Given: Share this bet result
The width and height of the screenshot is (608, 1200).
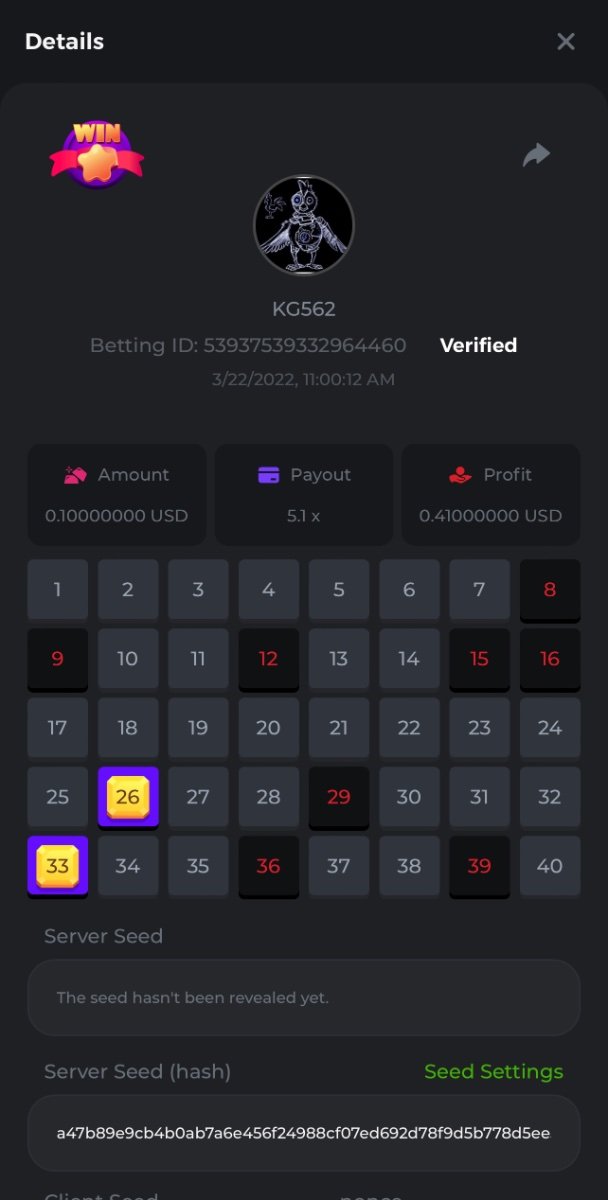Looking at the screenshot, I should pos(537,155).
